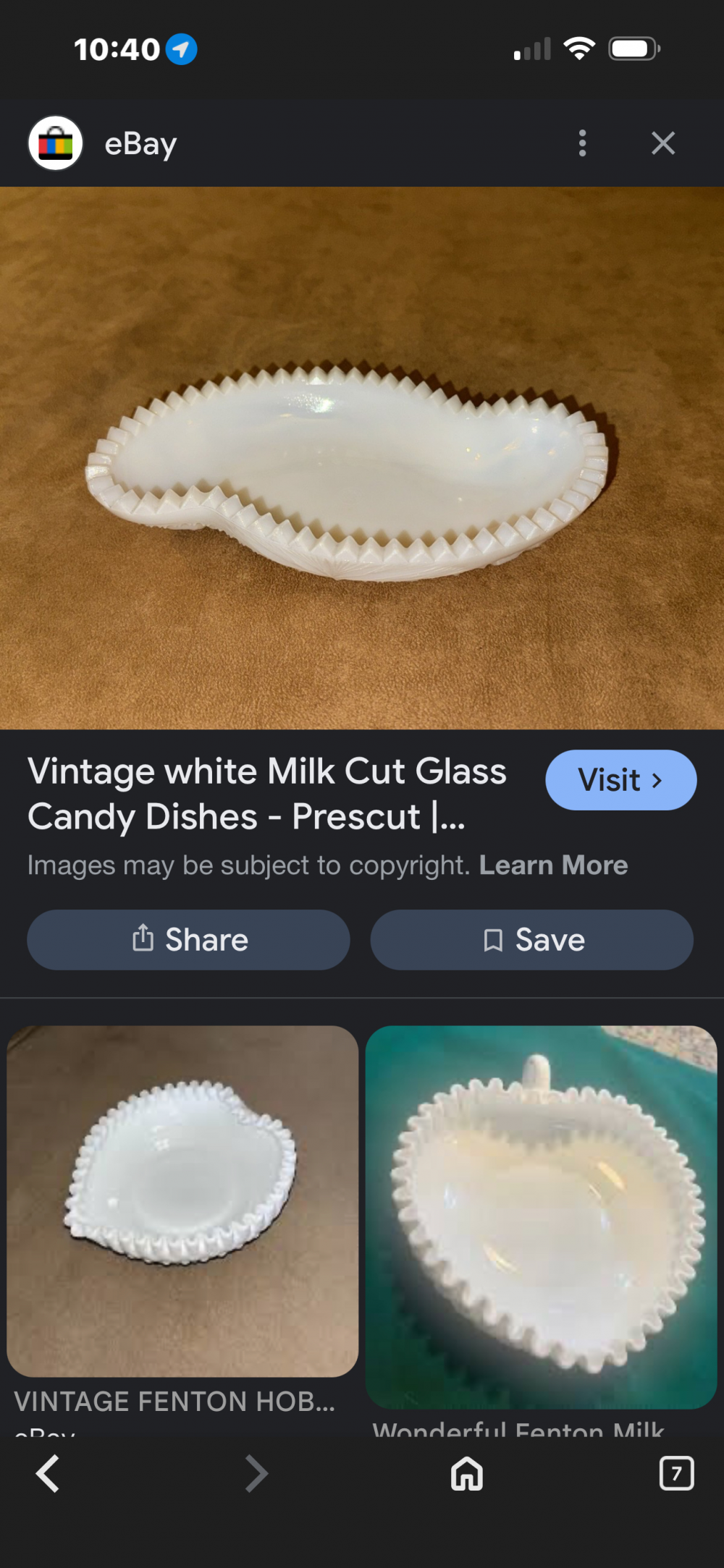Screen dimensions: 724x1568
Task: Save this image to collections
Action: coord(532,940)
